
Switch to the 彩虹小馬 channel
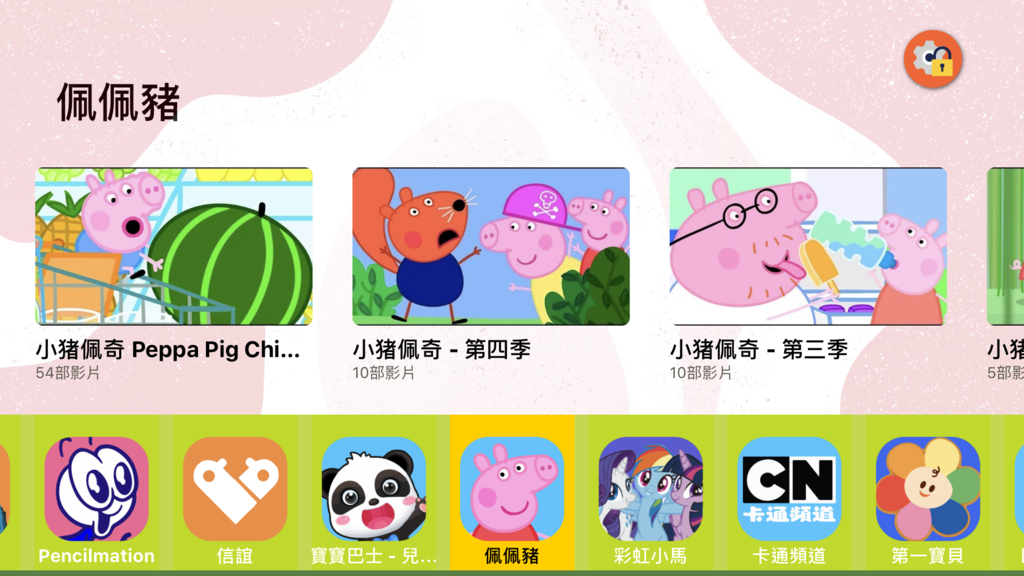[x=650, y=490]
